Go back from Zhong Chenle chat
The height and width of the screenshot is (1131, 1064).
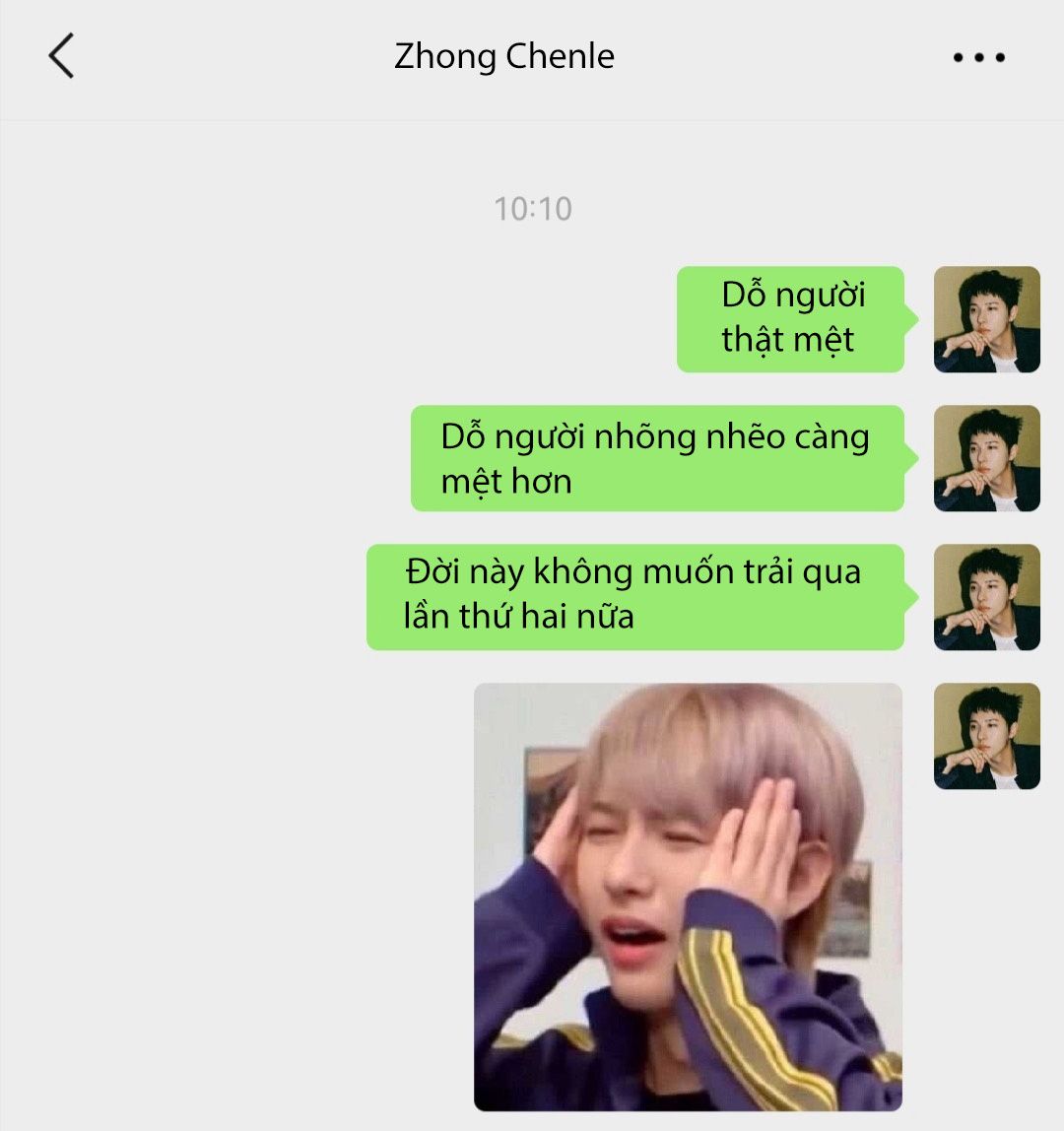point(61,55)
